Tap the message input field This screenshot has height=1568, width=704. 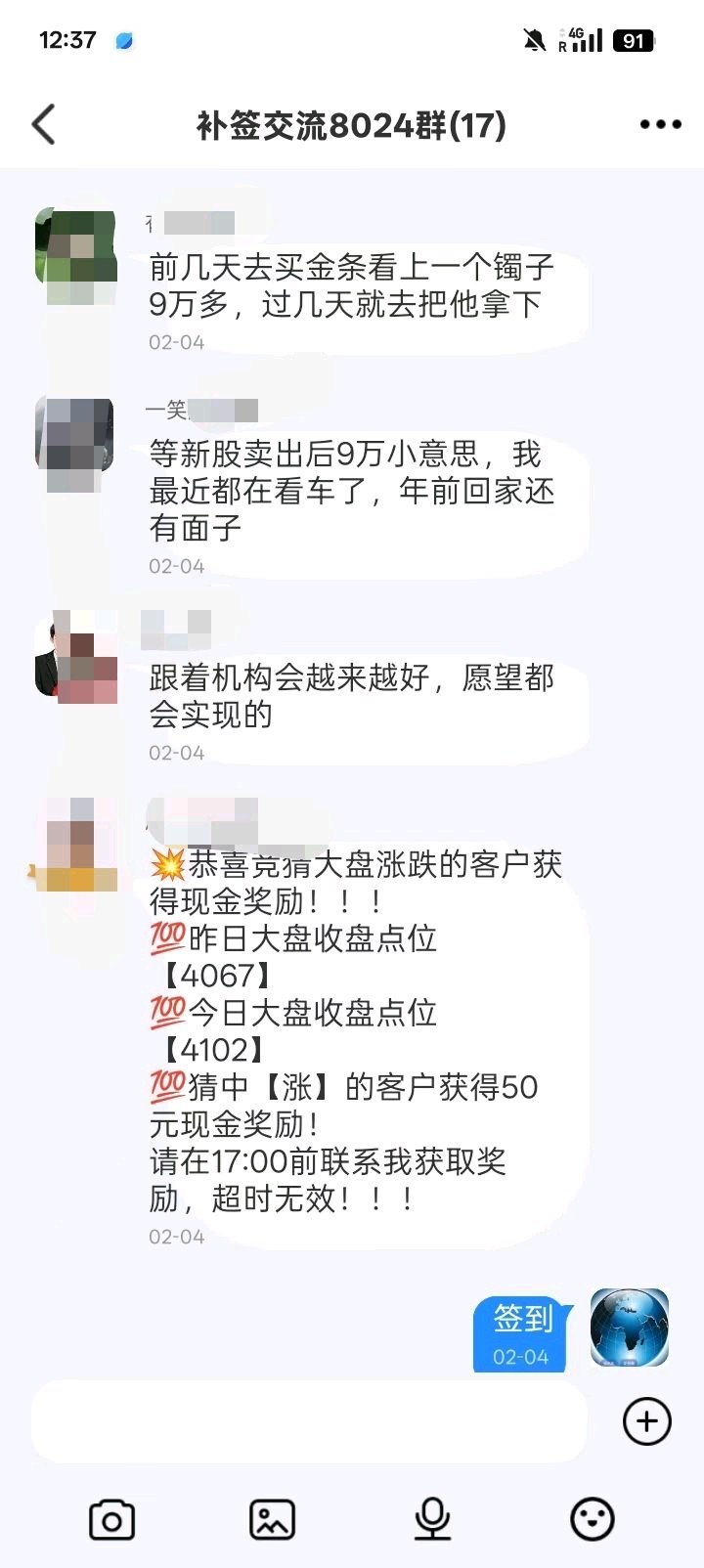pos(309,1421)
